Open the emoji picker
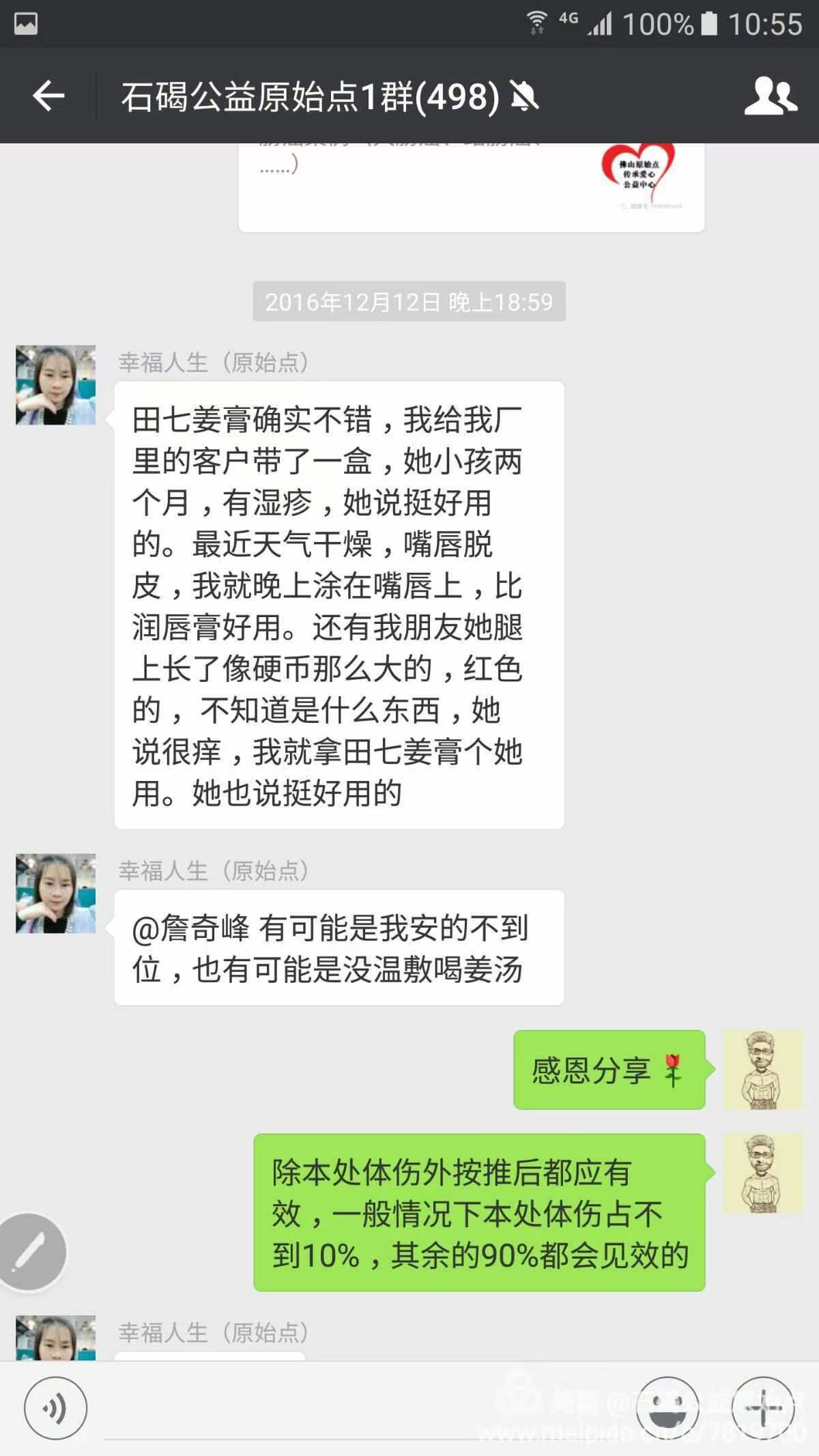Viewport: 819px width, 1456px height. 667,1408
